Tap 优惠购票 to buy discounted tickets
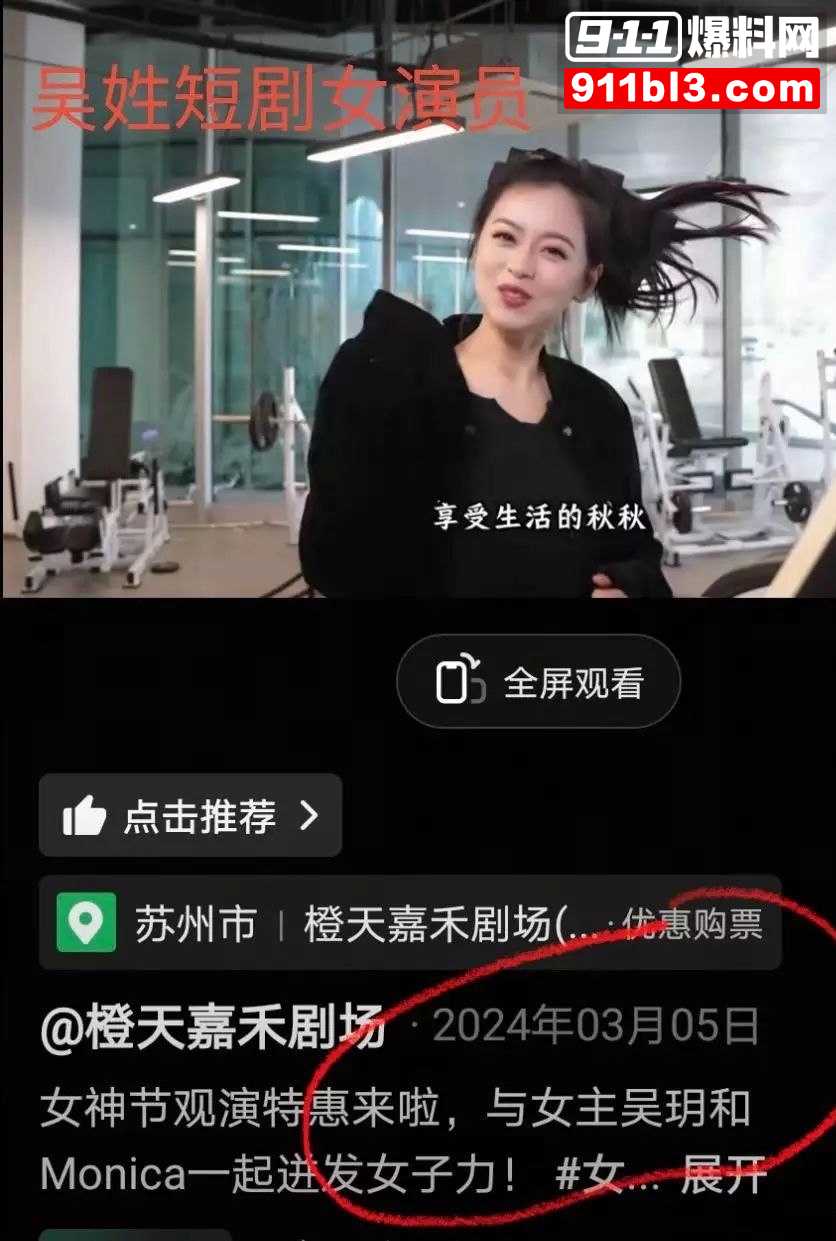 [x=692, y=924]
